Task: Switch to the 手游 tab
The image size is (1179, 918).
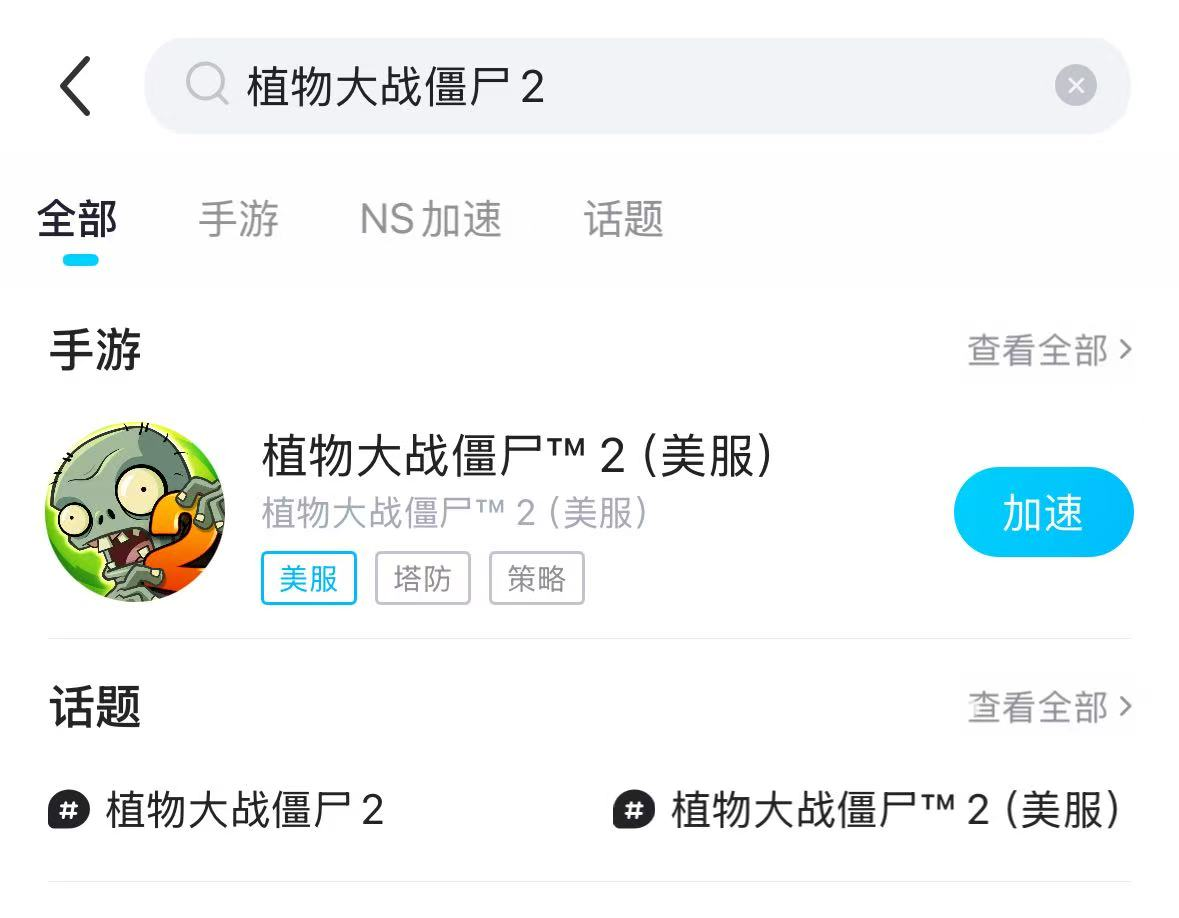Action: tap(238, 220)
